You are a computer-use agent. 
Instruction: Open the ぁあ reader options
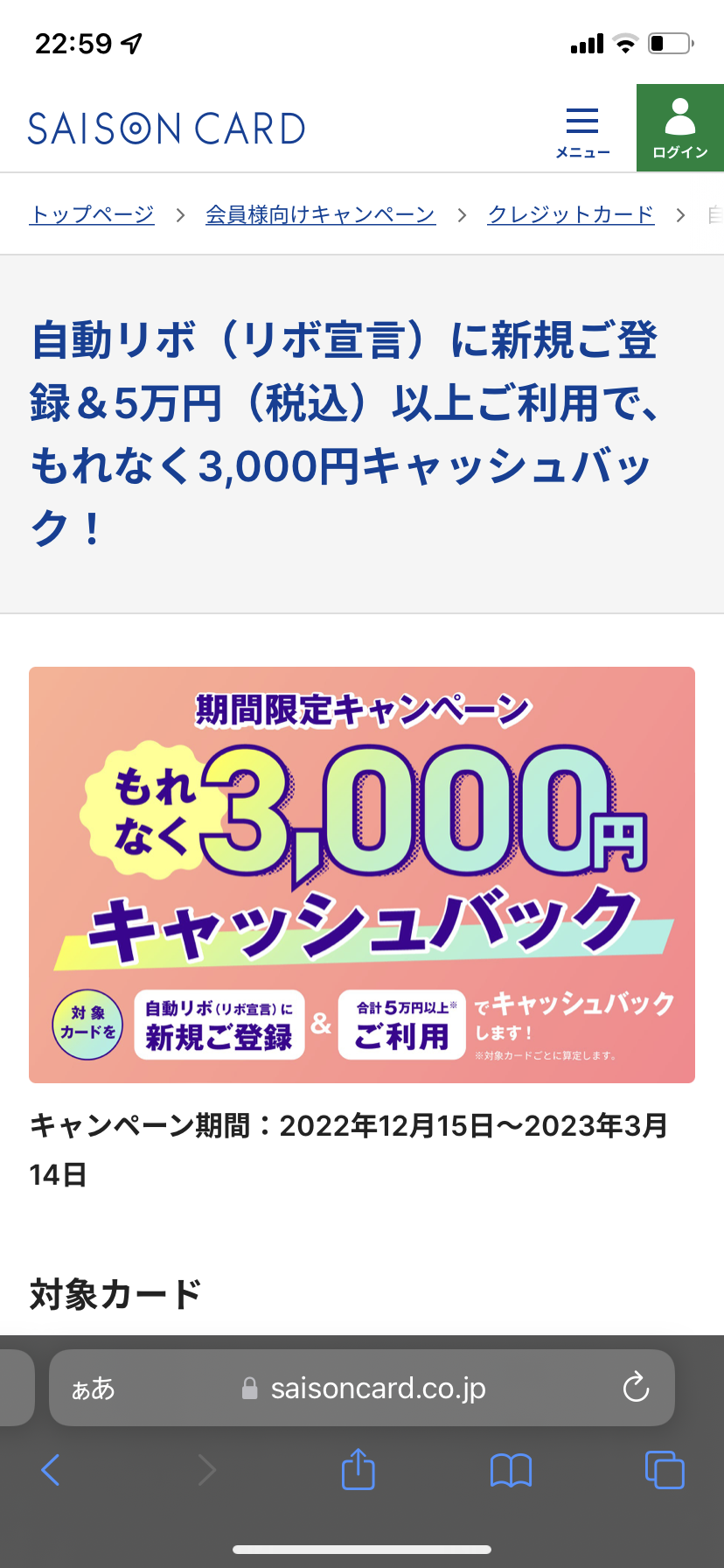click(x=93, y=1389)
